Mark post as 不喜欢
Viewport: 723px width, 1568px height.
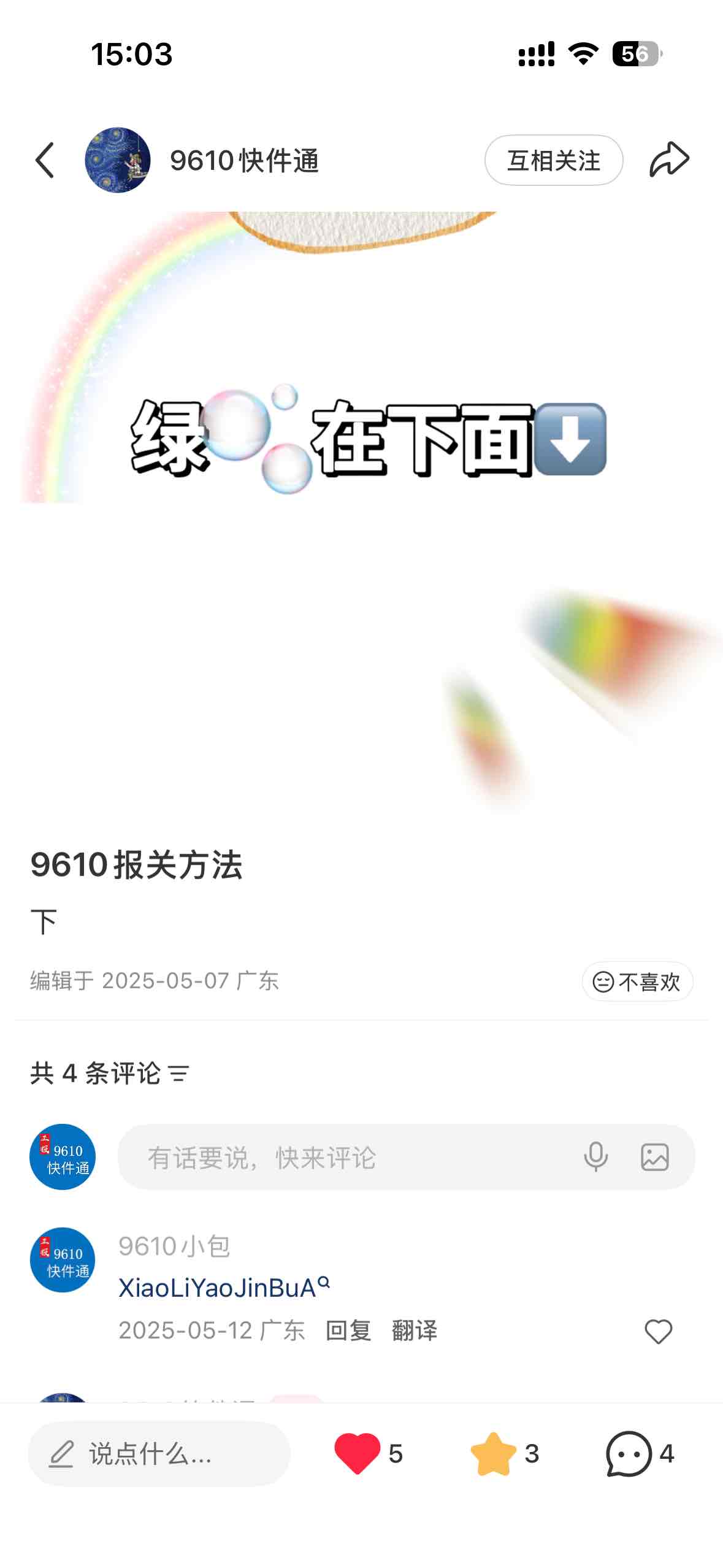637,982
